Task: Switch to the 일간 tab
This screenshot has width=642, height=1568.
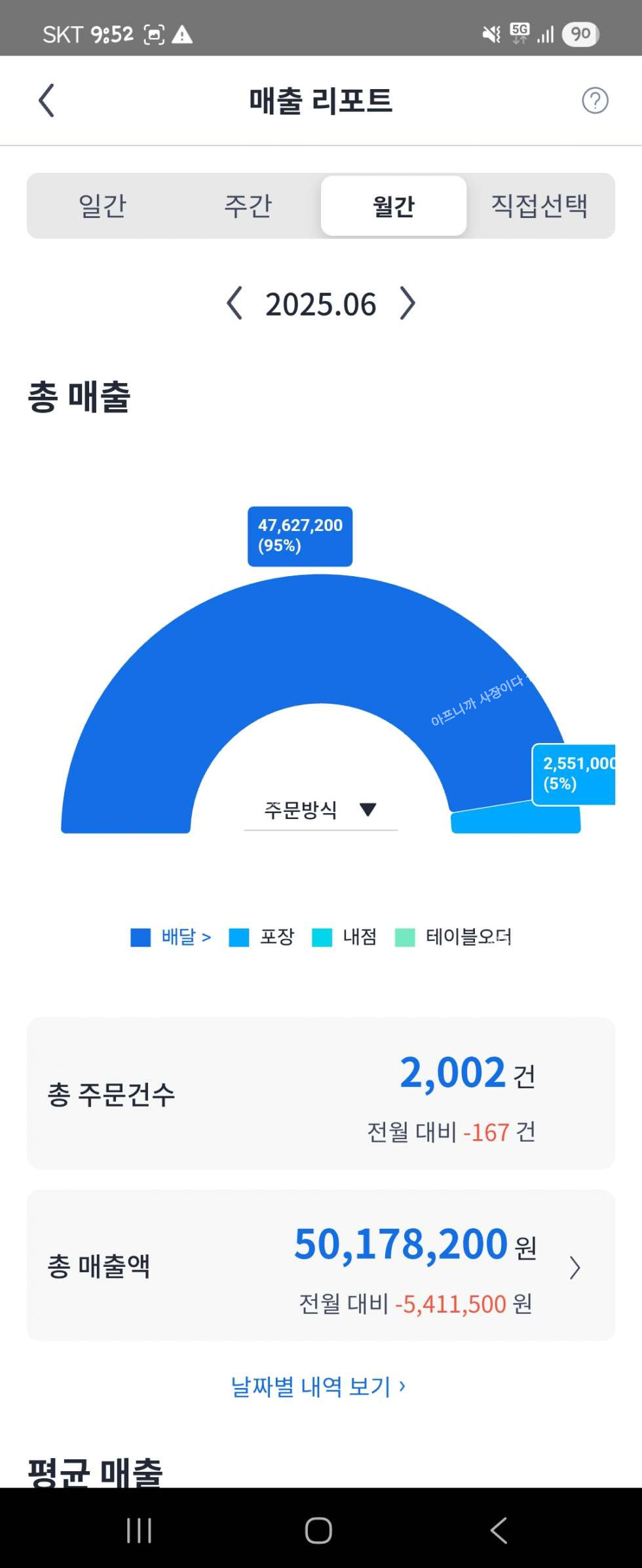Action: (102, 206)
